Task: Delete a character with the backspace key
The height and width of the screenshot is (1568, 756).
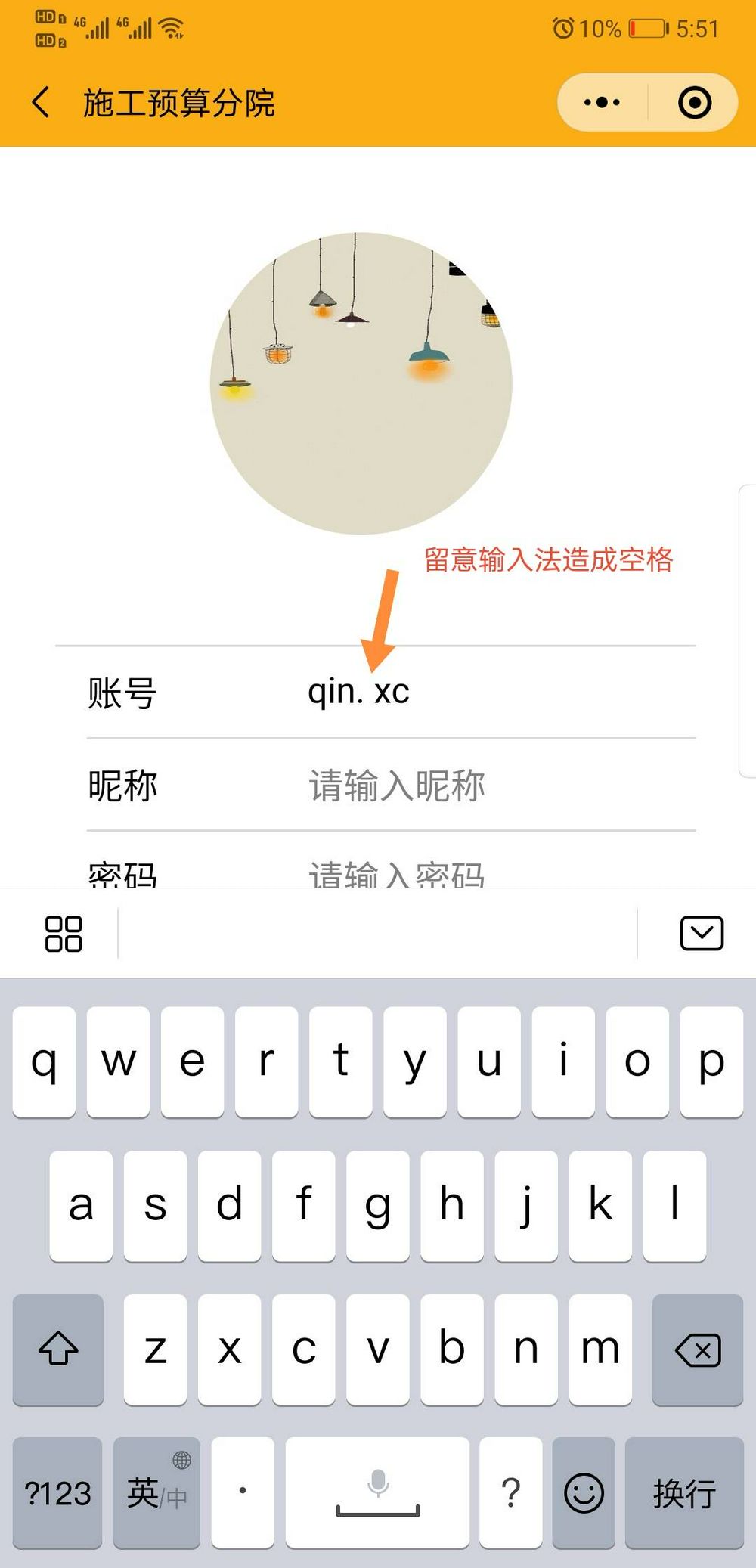Action: click(697, 1350)
